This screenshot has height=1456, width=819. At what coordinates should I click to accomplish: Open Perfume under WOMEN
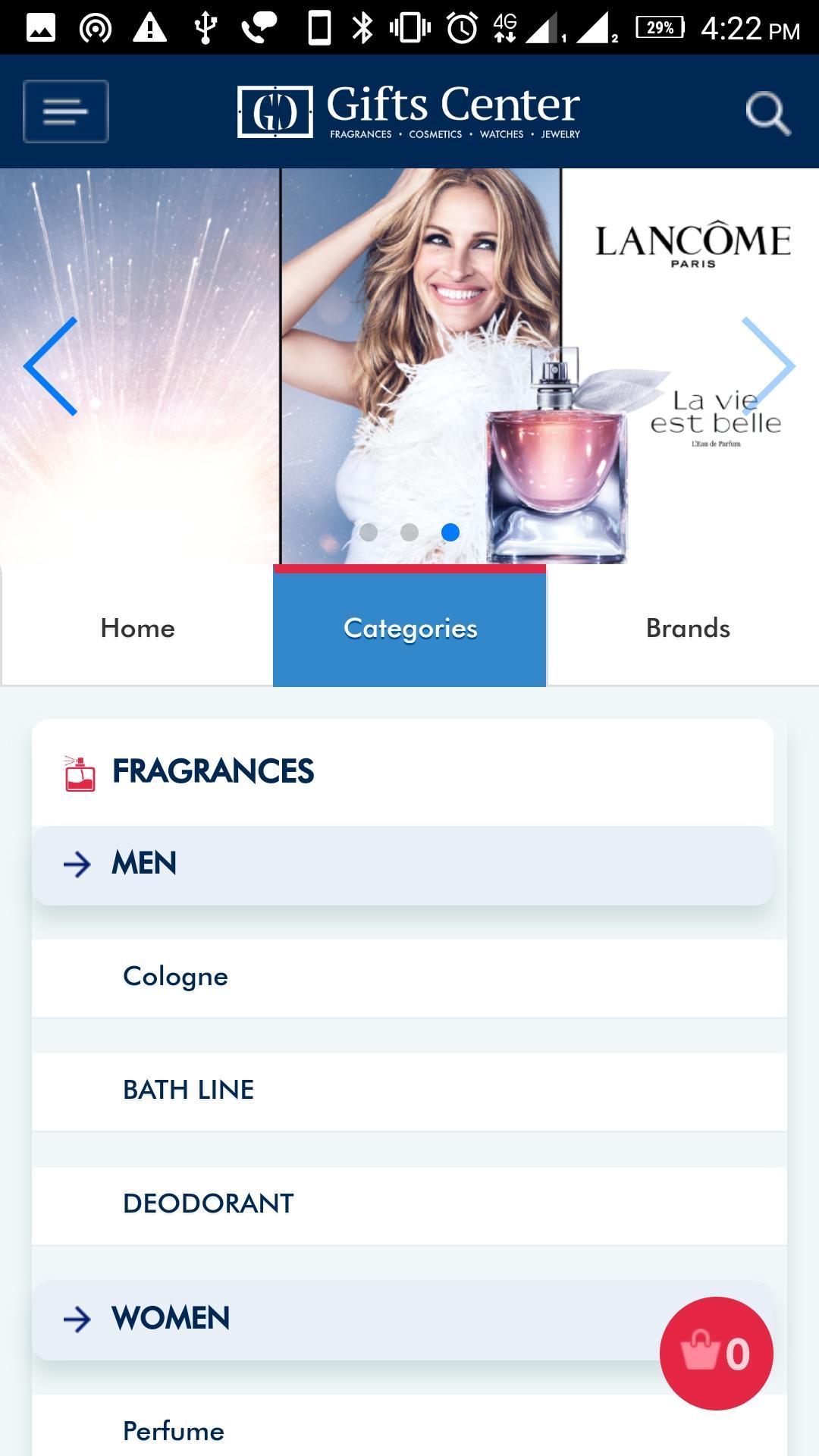click(x=174, y=1431)
